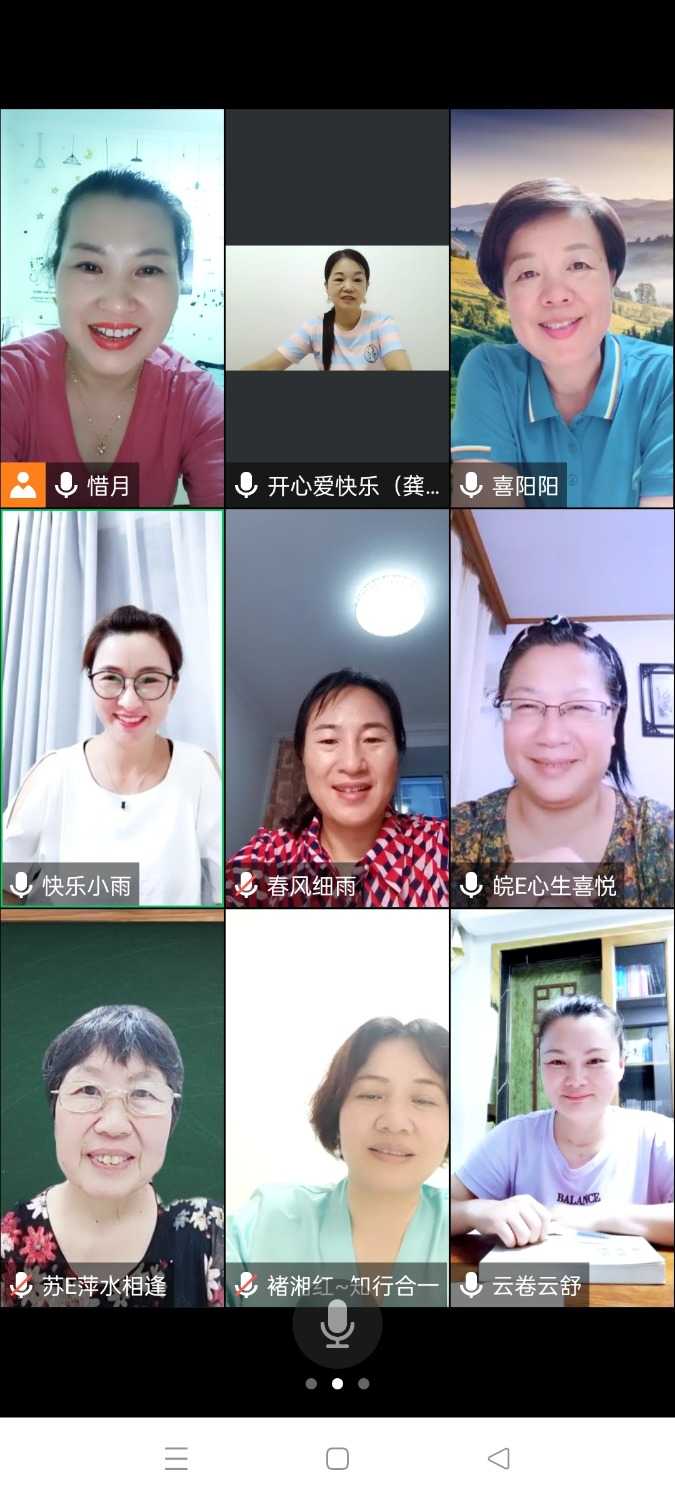
Task: Select the 皖E心生喜悦 video tile
Action: coord(562,708)
